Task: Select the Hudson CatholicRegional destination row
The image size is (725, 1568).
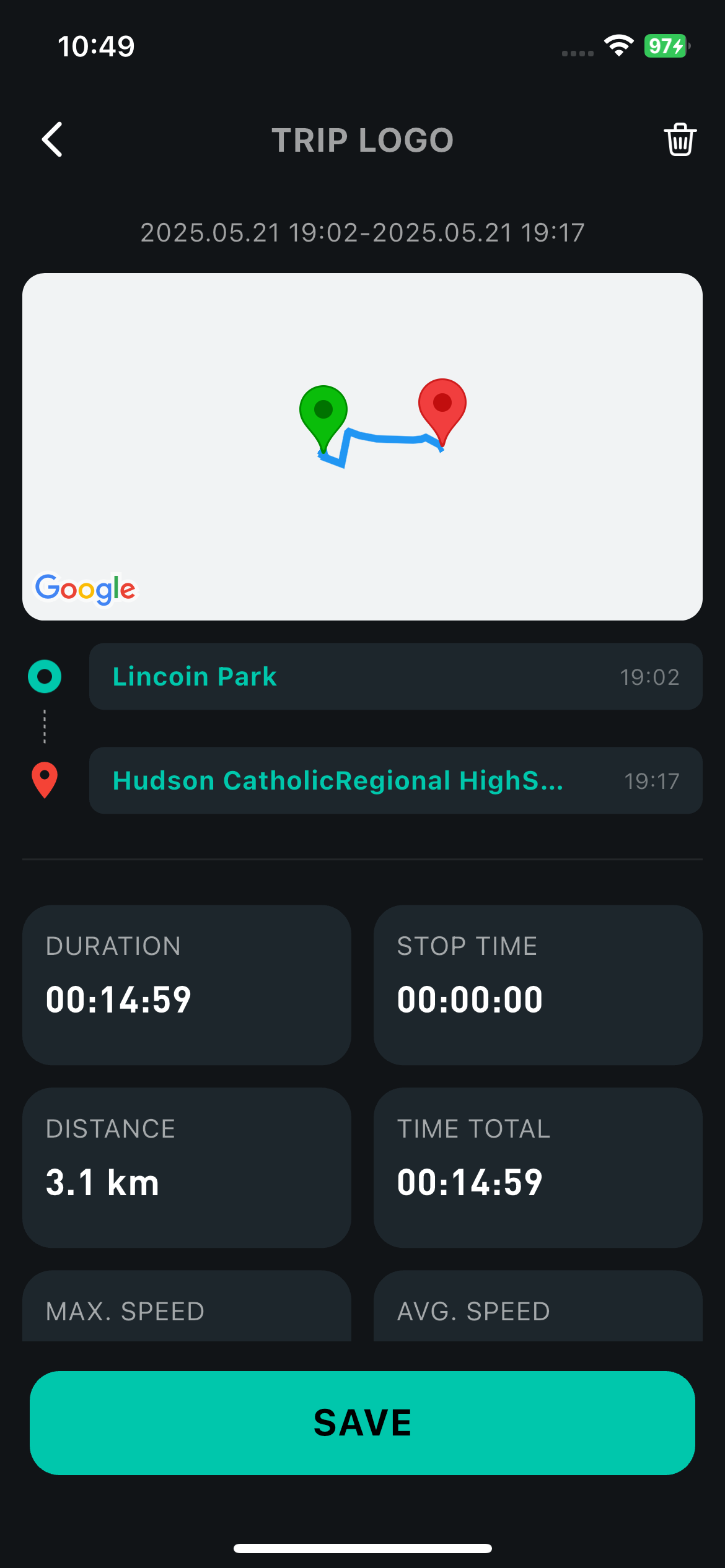Action: [395, 780]
